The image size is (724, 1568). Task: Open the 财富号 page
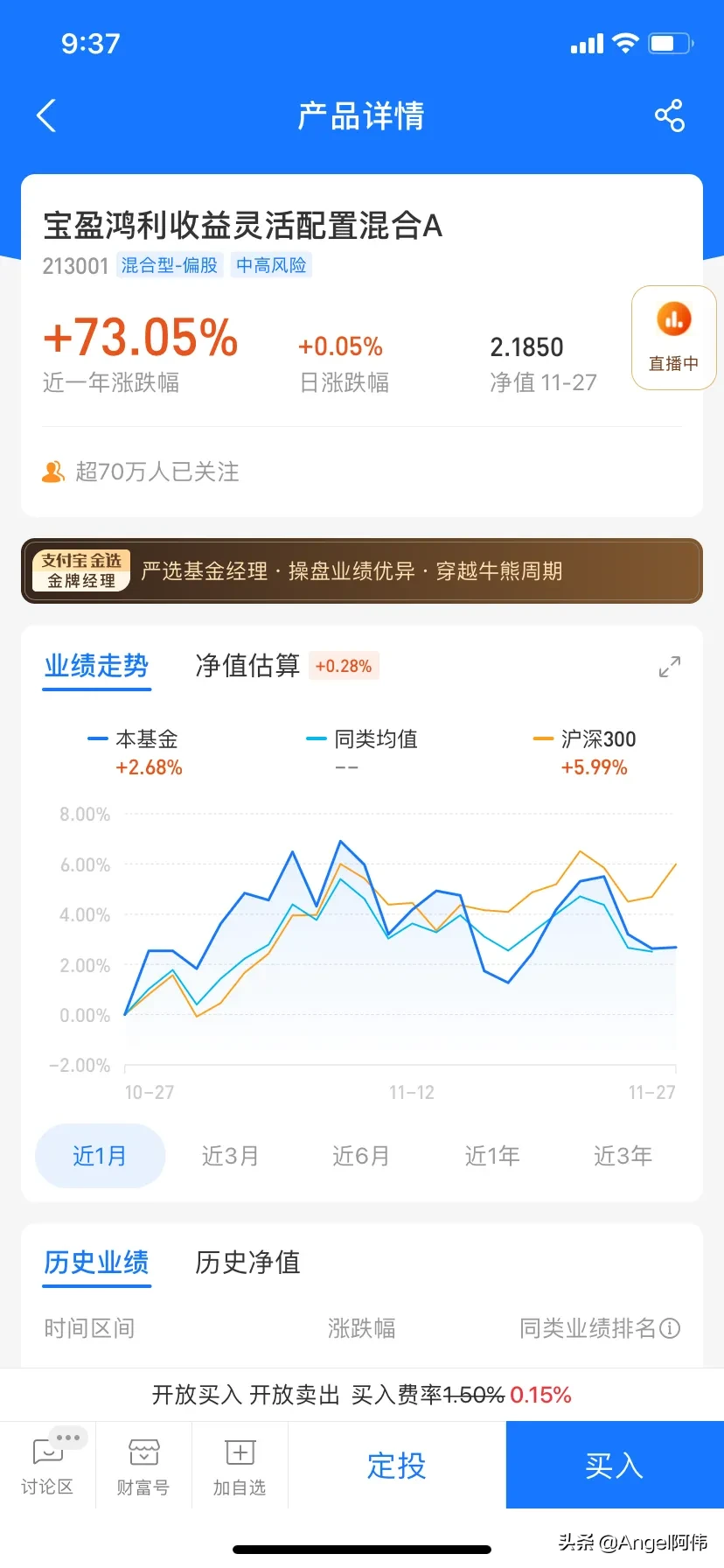point(143,1466)
